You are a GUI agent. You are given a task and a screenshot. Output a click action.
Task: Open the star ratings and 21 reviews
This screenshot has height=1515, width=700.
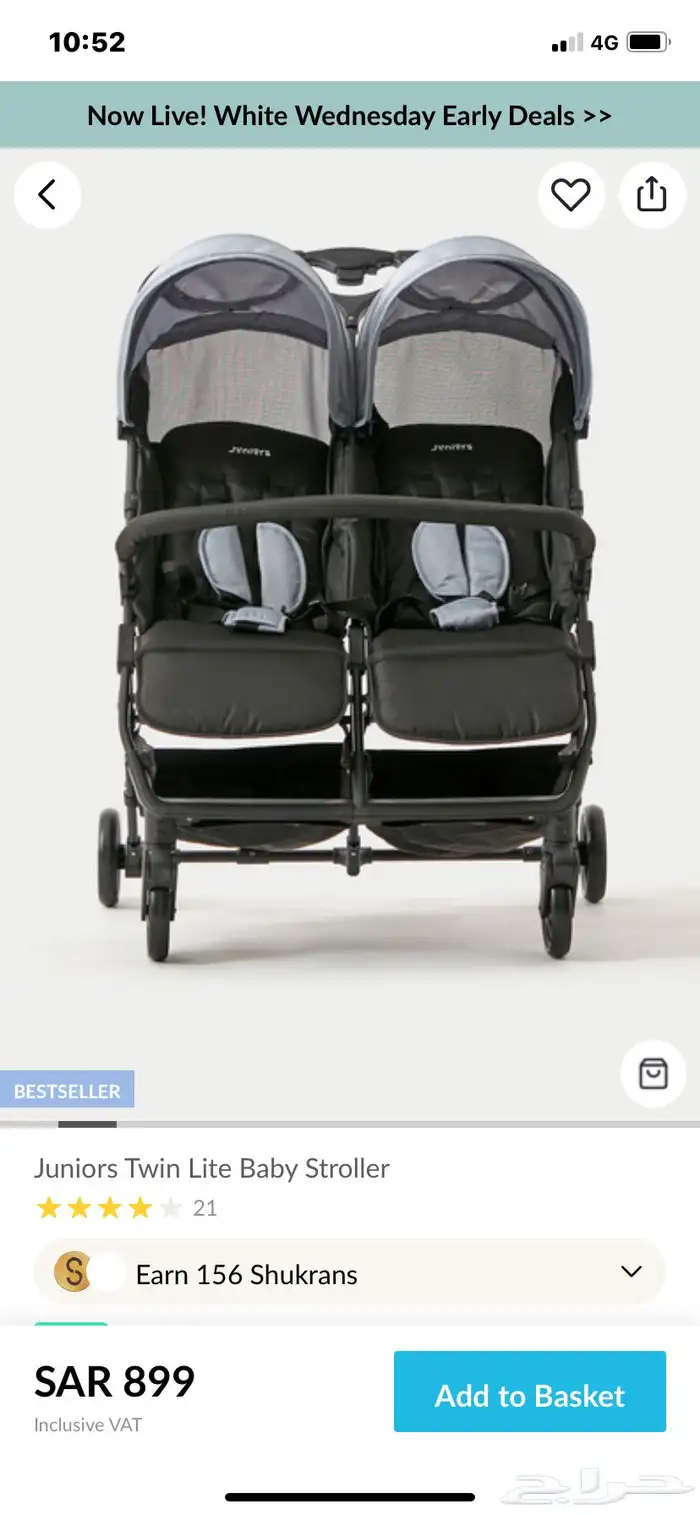click(x=127, y=1208)
